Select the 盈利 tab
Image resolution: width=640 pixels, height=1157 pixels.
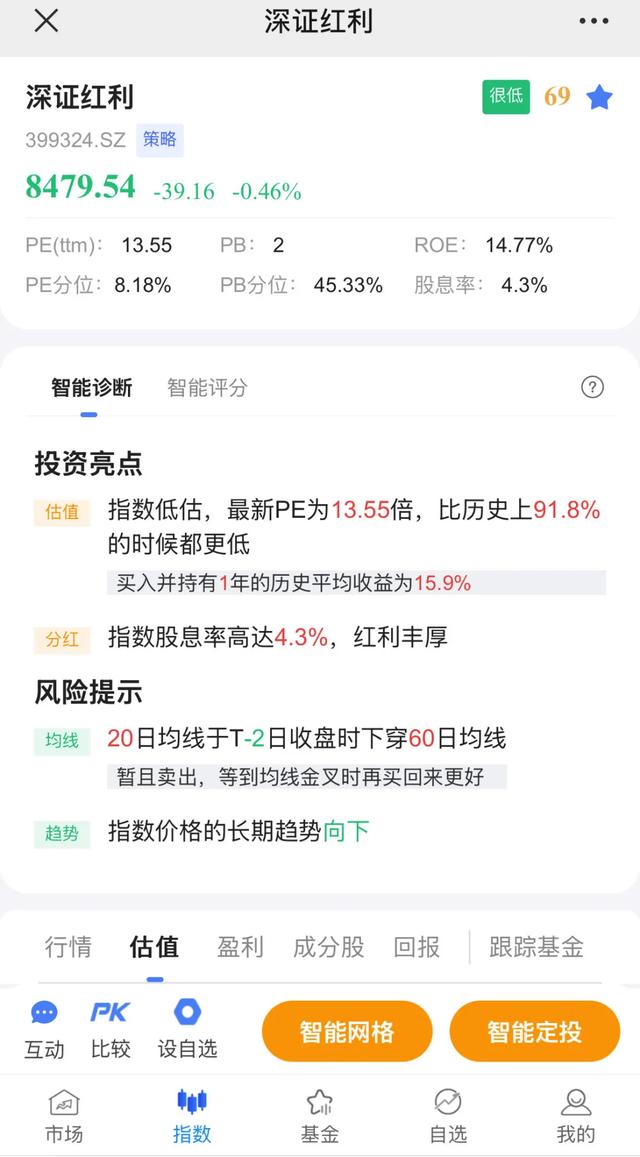pyautogui.click(x=240, y=947)
